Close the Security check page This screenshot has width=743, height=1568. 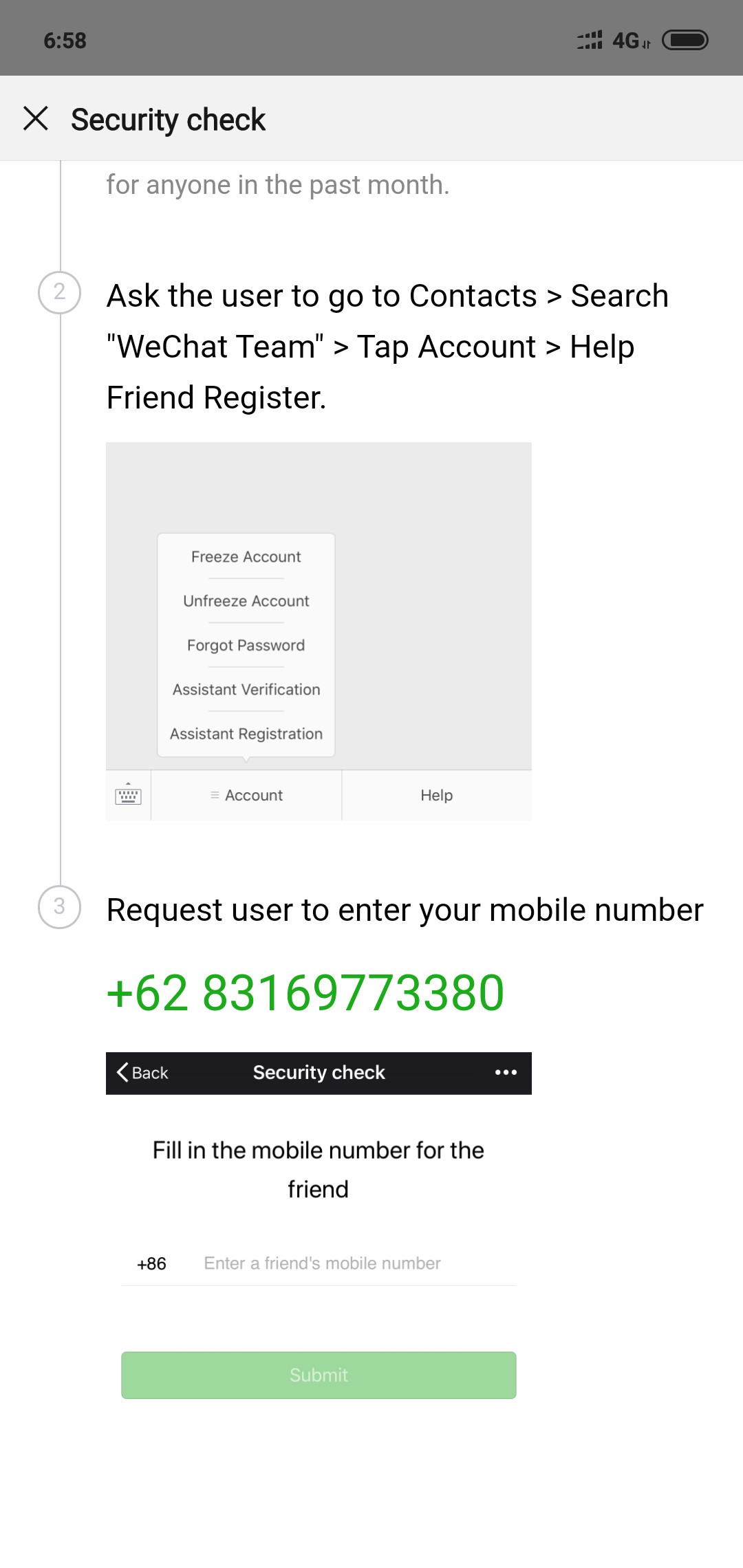click(x=36, y=118)
